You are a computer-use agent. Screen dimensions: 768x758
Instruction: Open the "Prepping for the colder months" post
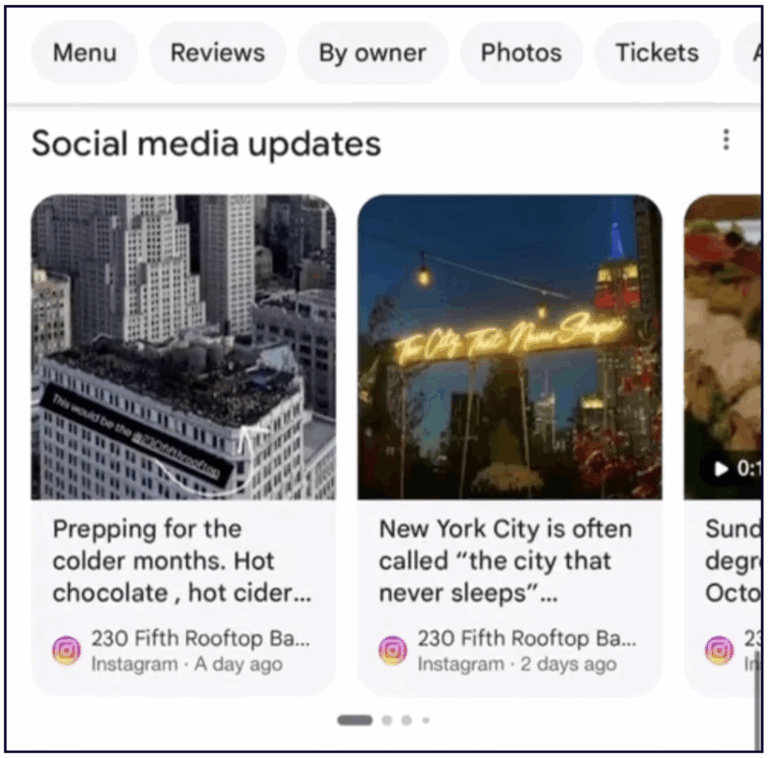pyautogui.click(x=183, y=445)
